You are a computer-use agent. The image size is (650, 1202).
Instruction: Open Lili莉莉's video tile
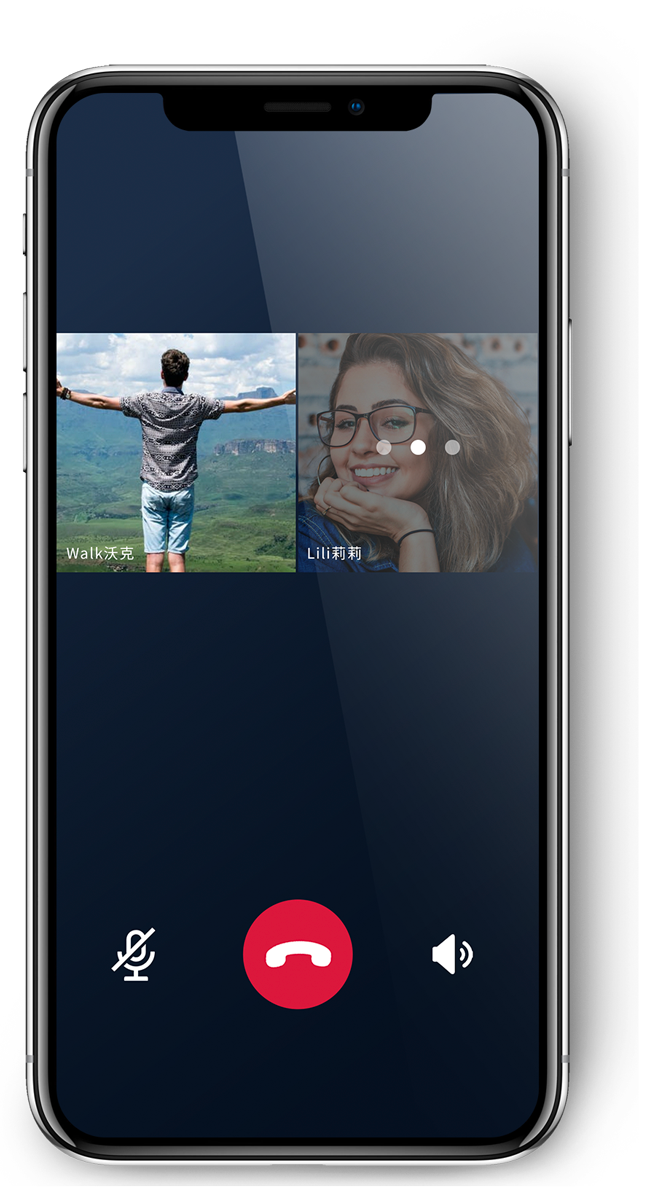[418, 453]
